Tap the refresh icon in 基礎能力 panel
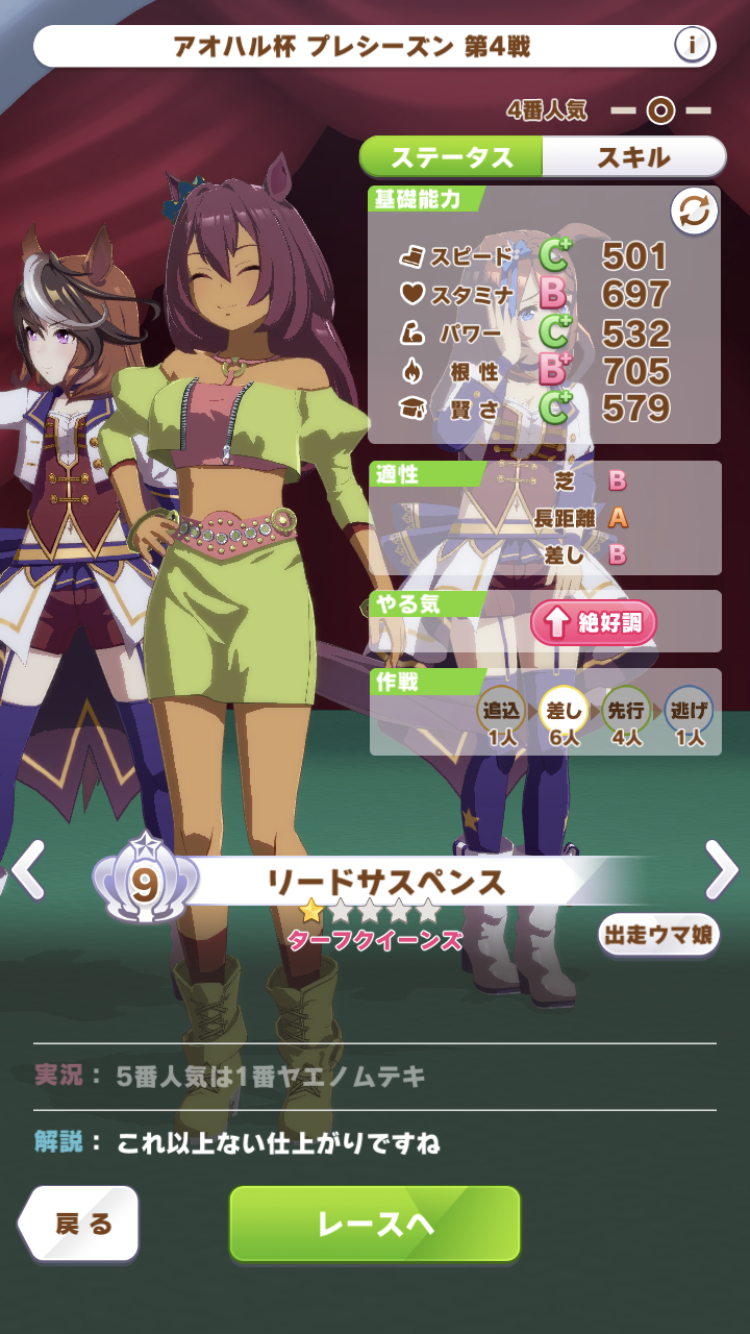 (694, 212)
